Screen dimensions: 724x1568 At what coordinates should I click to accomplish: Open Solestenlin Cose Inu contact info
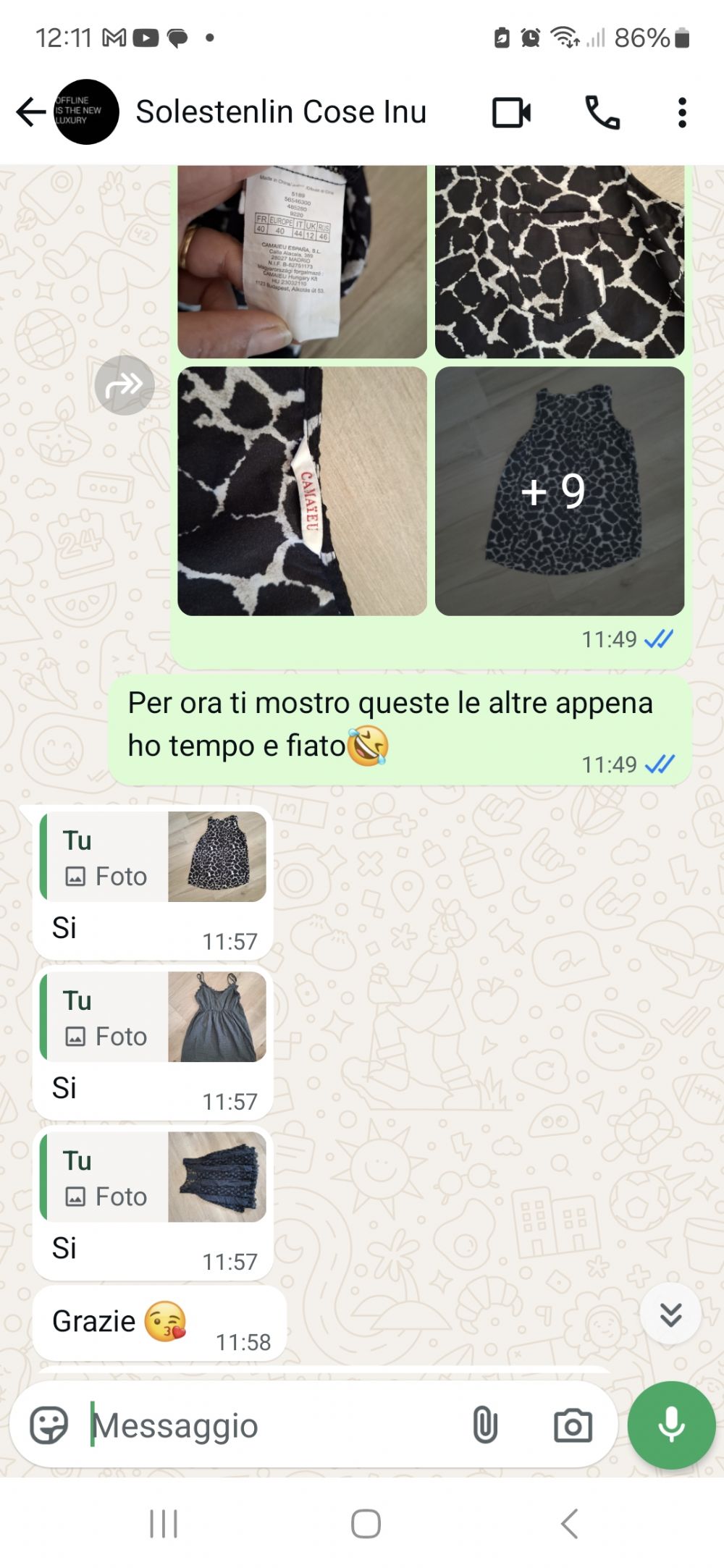pyautogui.click(x=281, y=112)
